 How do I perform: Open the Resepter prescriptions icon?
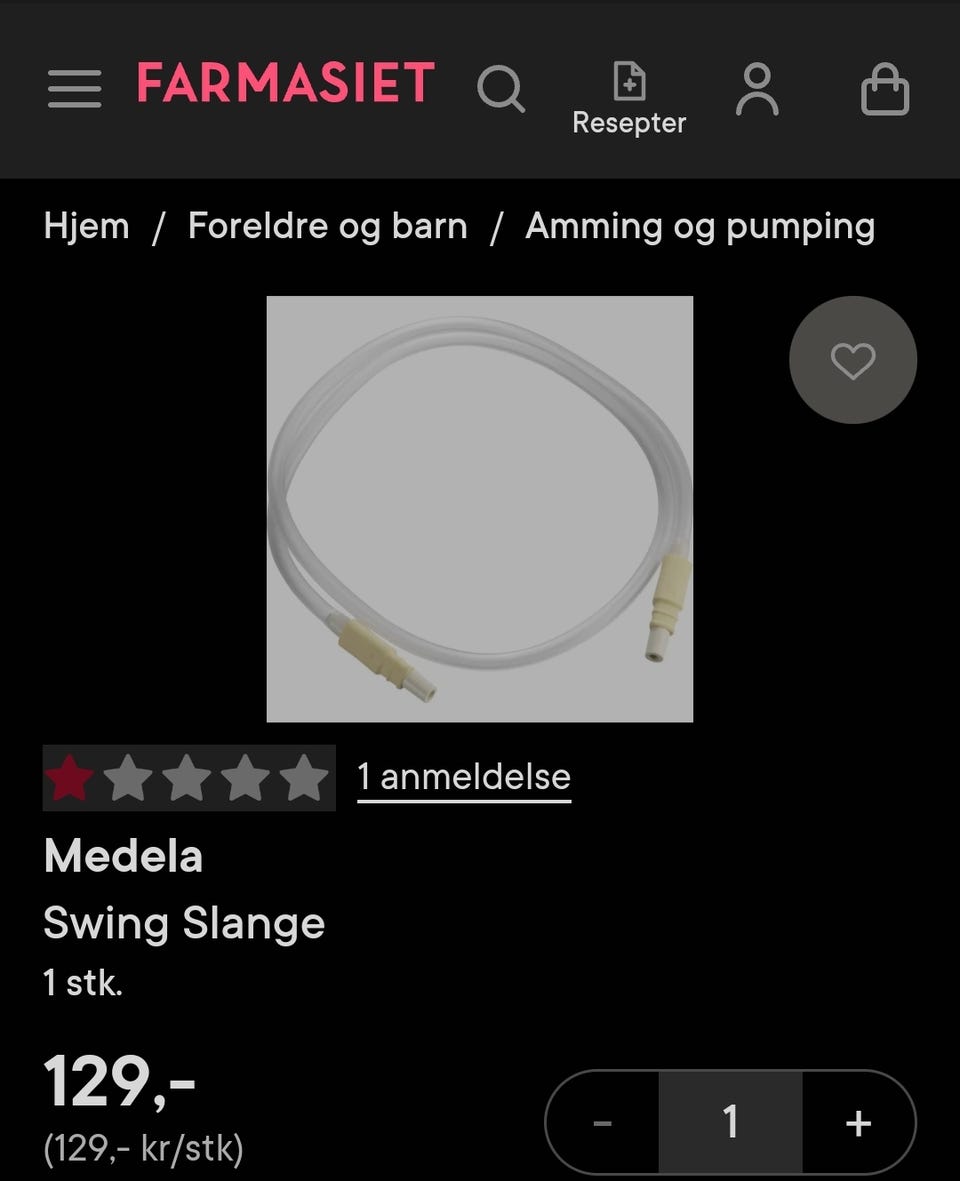coord(629,89)
